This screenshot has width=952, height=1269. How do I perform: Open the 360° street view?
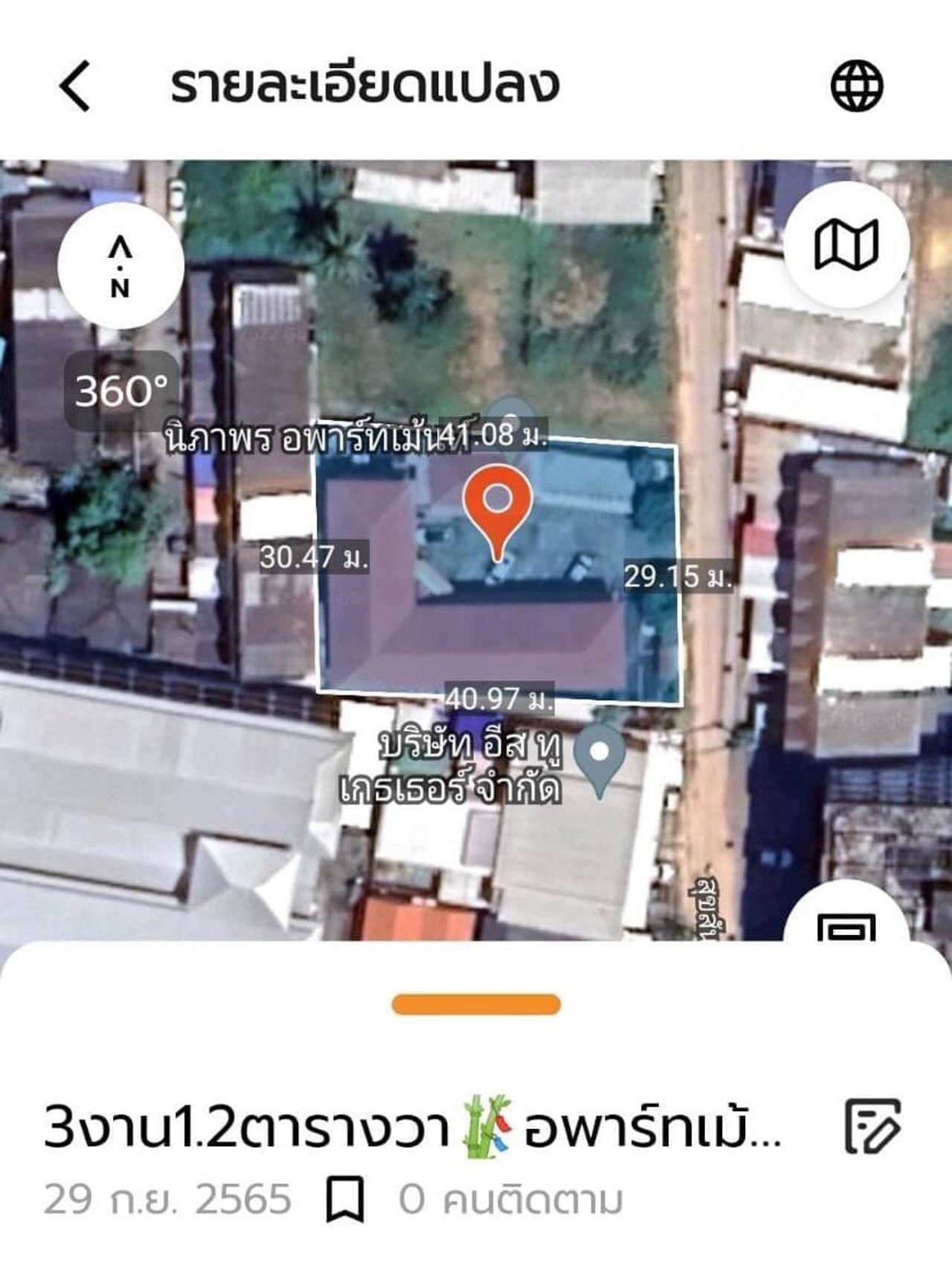(122, 391)
